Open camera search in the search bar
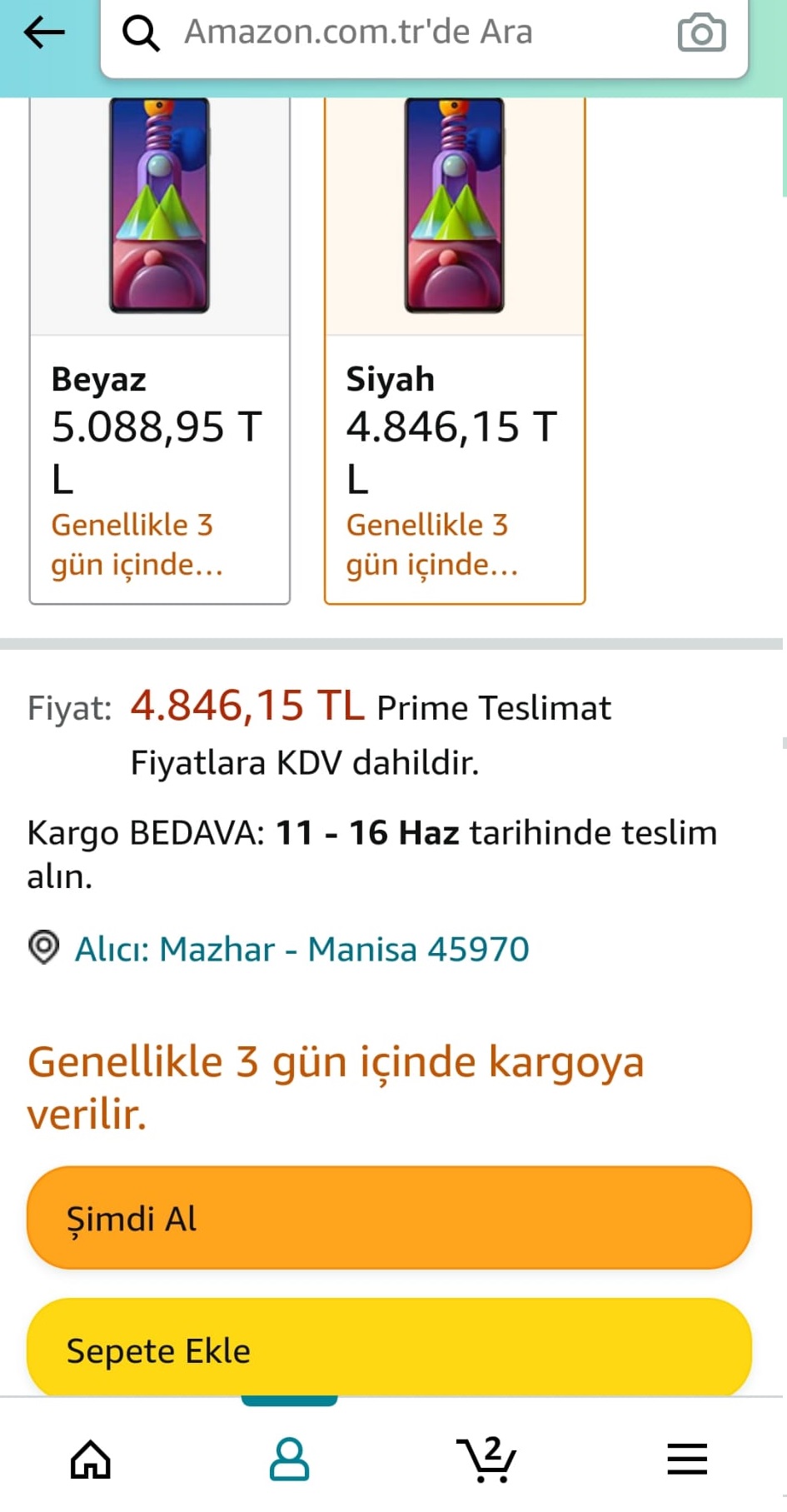Image resolution: width=787 pixels, height=1512 pixels. point(701,33)
